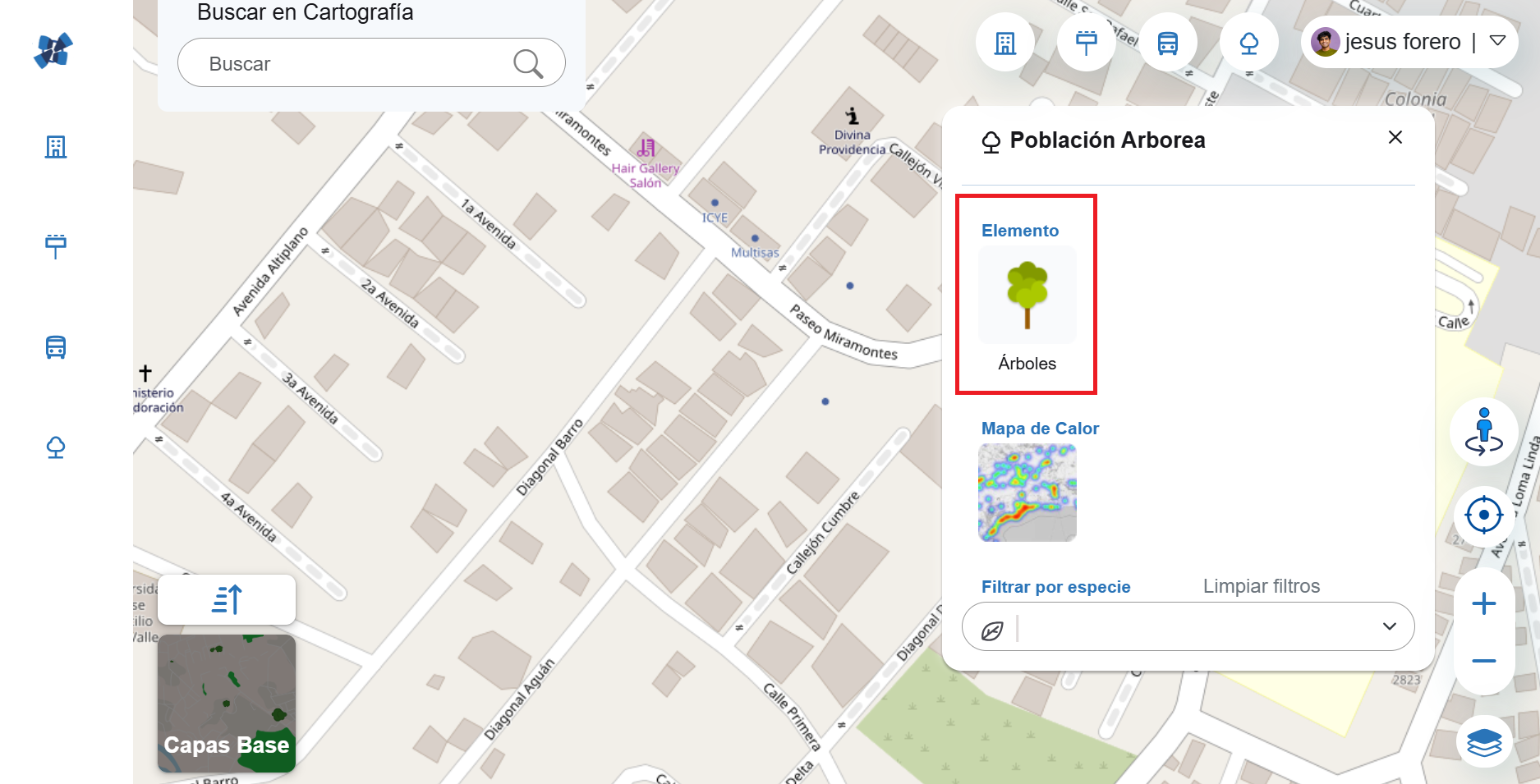Tap Limpiar filtros
1540x784 pixels.
click(1261, 586)
